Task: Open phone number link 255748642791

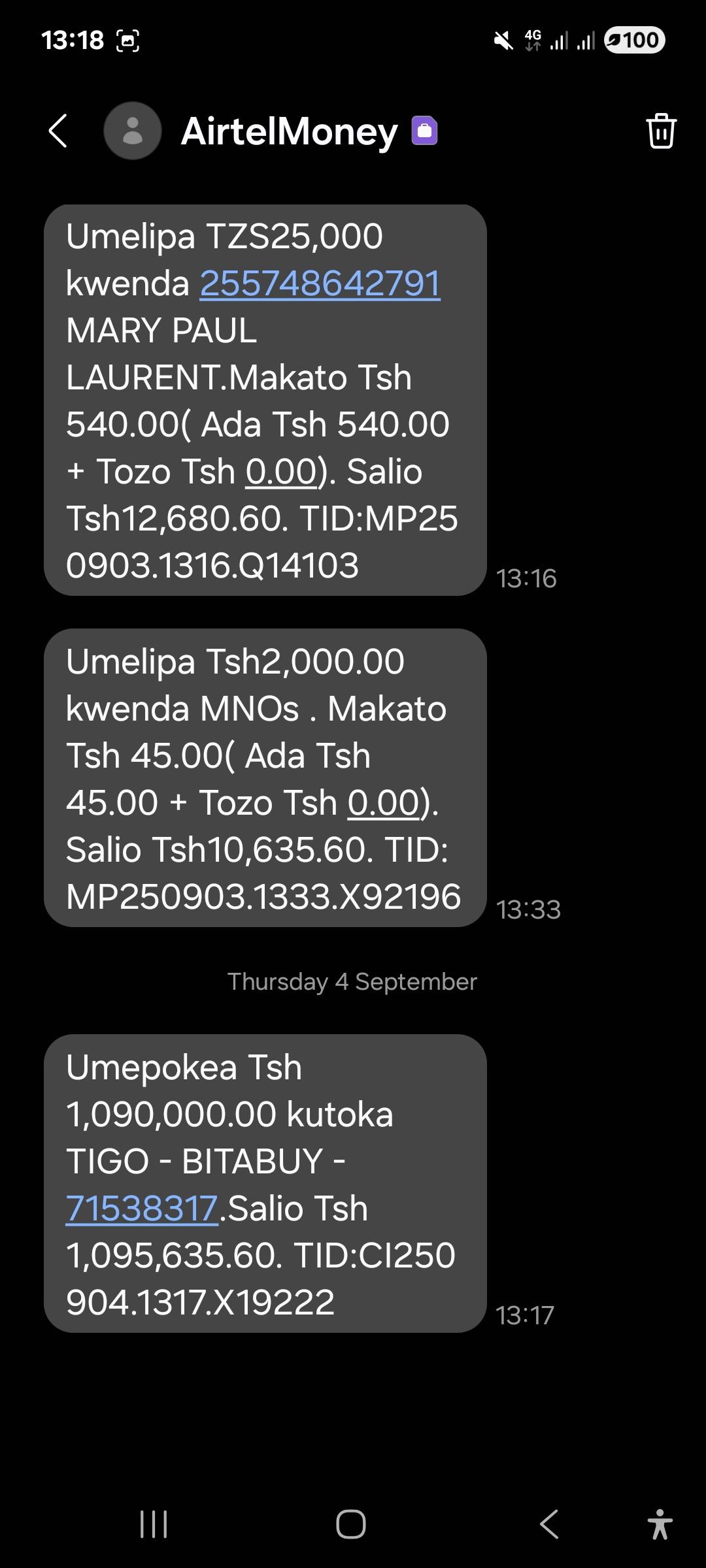Action: point(320,284)
